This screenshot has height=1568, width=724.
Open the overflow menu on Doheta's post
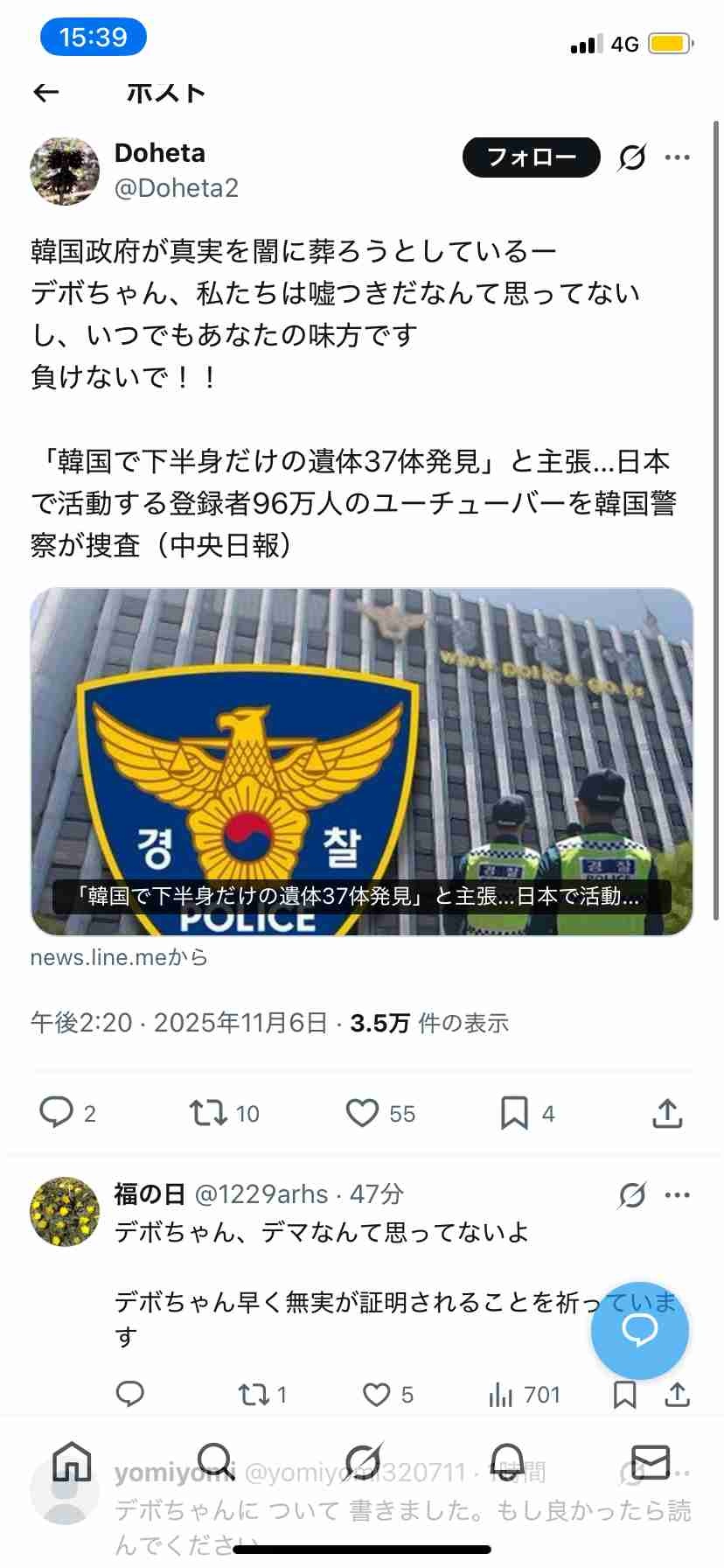click(x=678, y=157)
